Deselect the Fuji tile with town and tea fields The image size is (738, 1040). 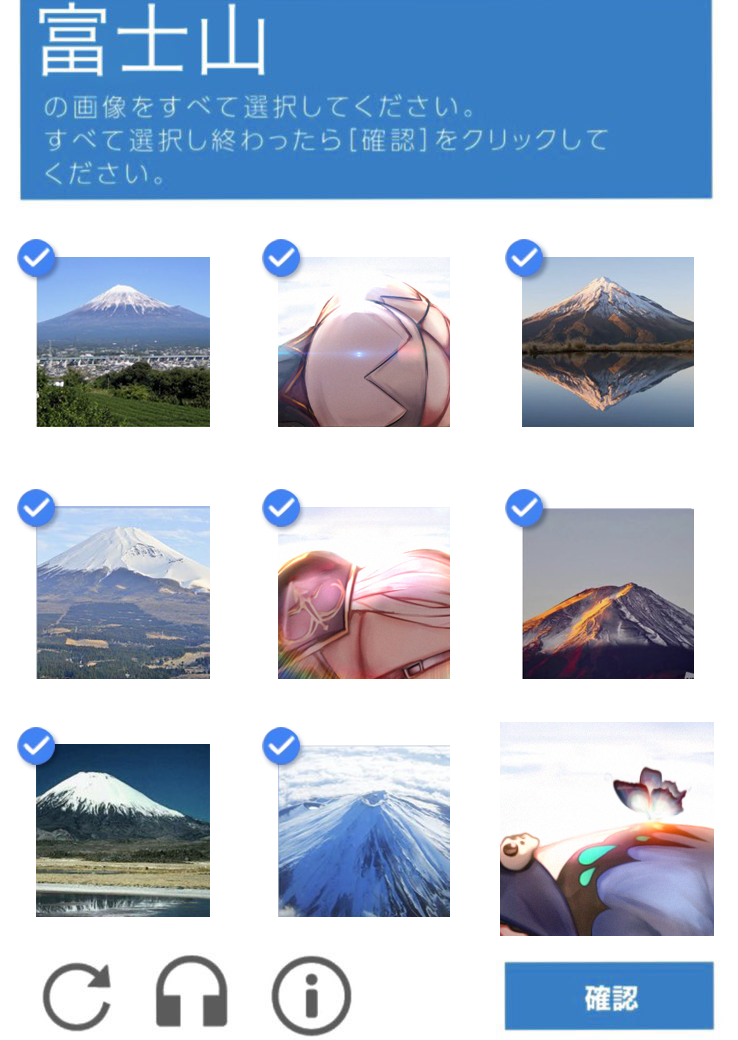coord(123,342)
